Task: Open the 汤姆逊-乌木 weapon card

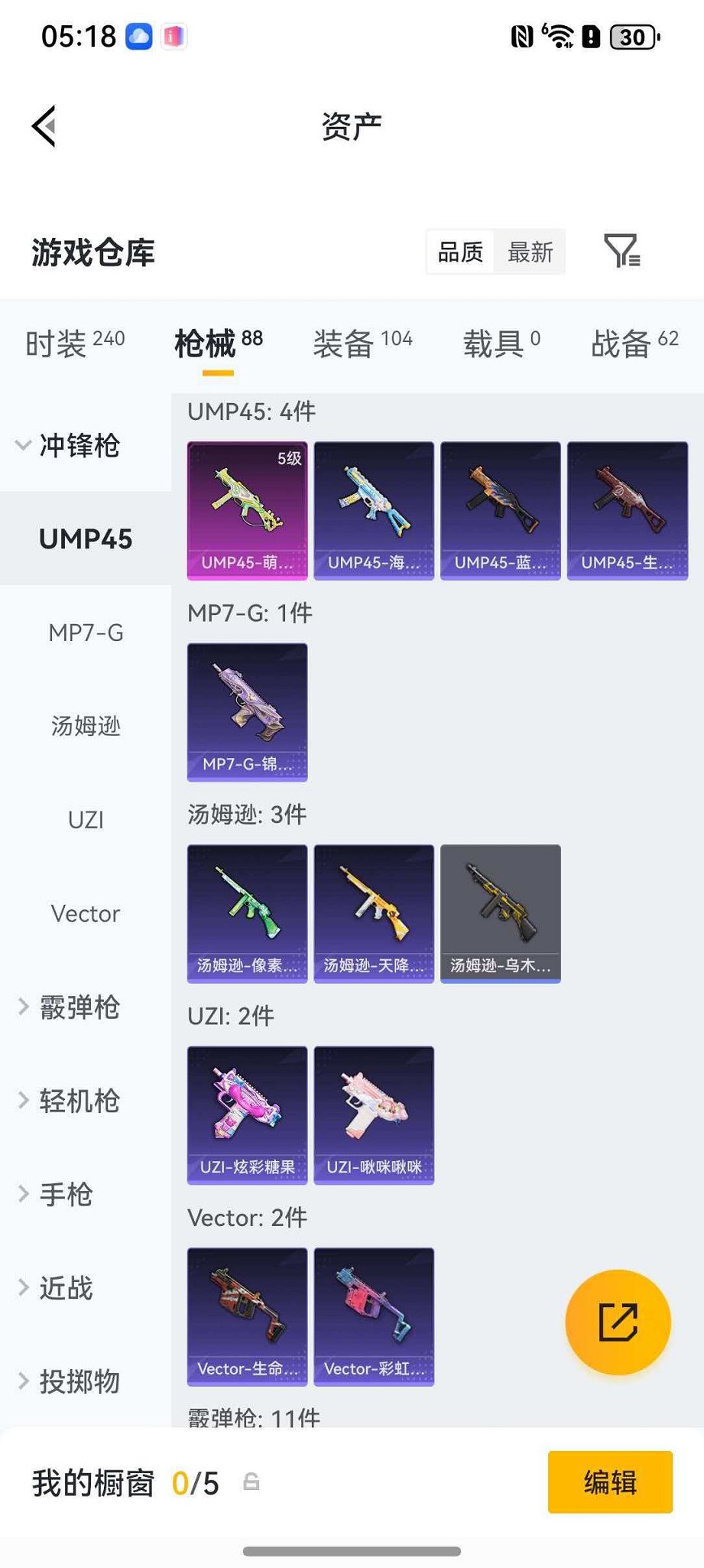Action: tap(501, 912)
